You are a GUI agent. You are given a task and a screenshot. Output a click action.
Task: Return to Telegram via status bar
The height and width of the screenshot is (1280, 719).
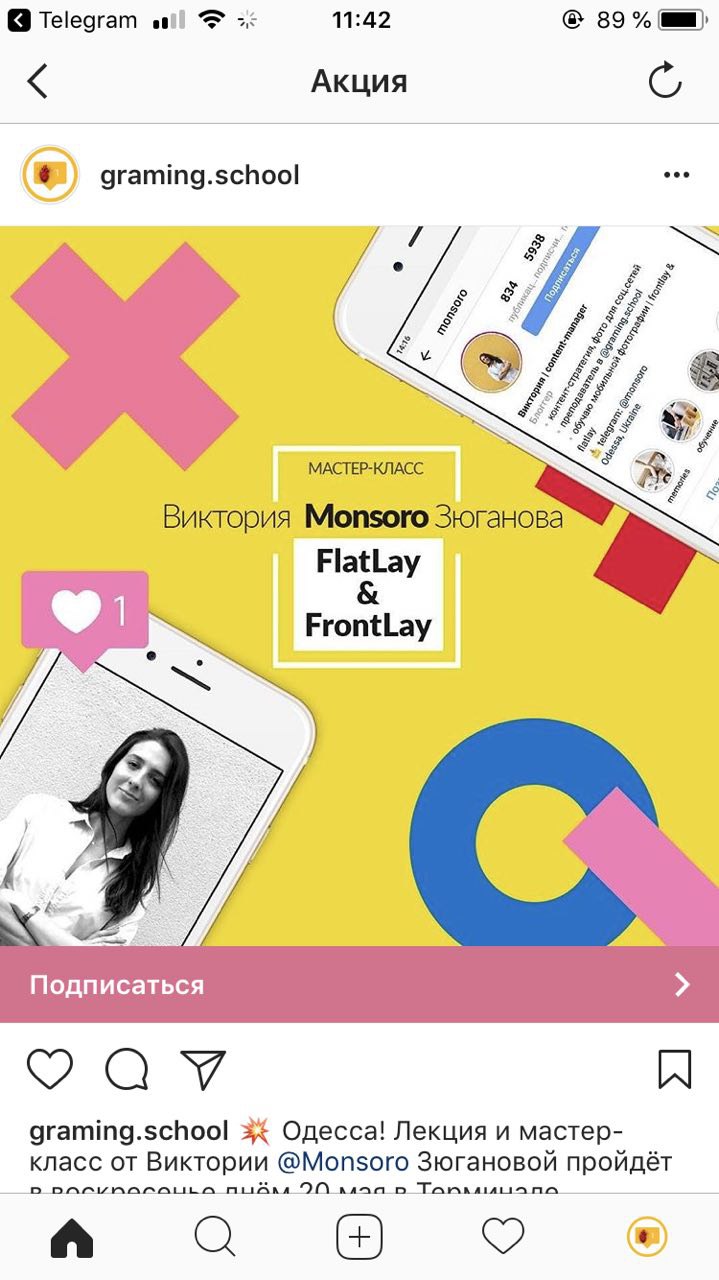click(68, 20)
